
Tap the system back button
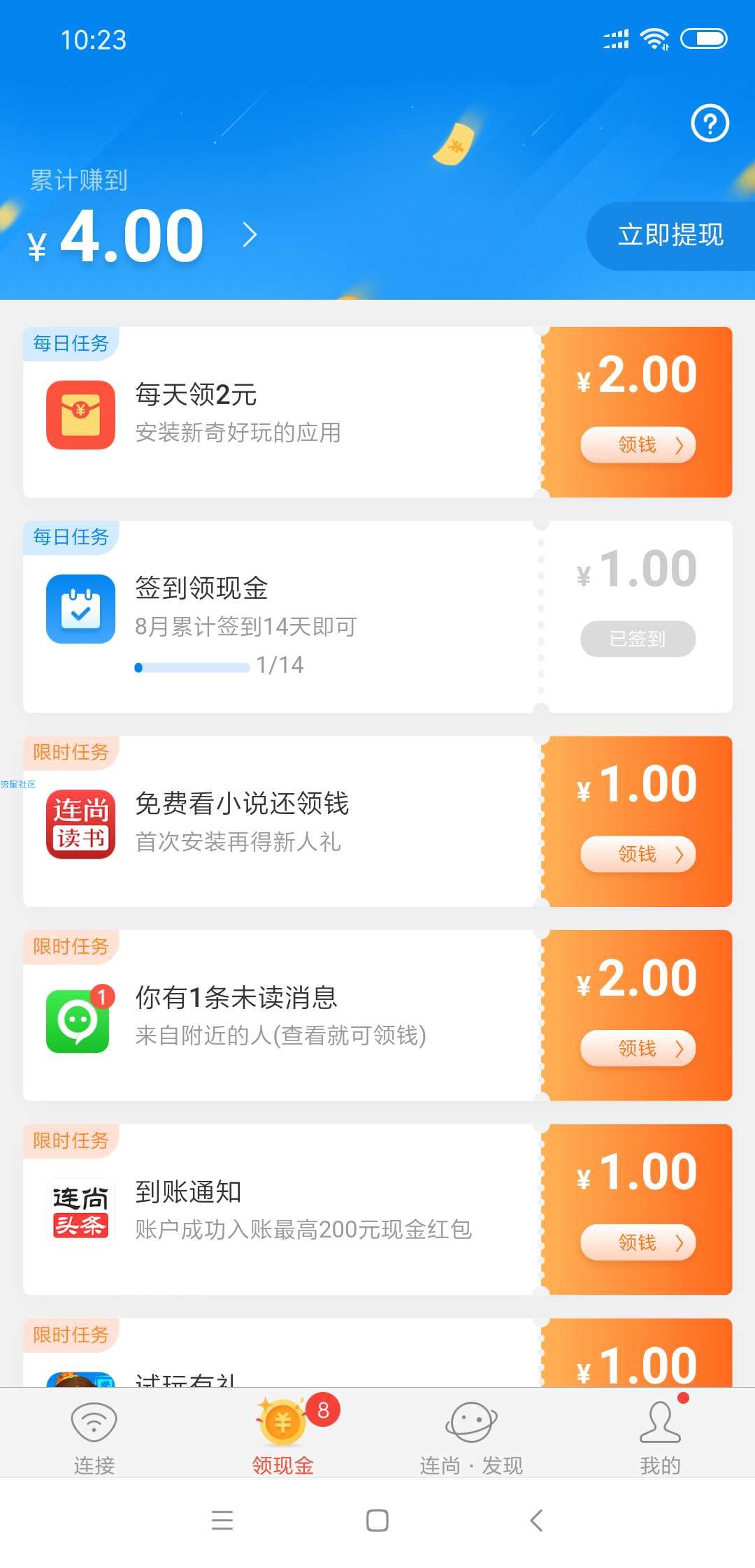536,1520
